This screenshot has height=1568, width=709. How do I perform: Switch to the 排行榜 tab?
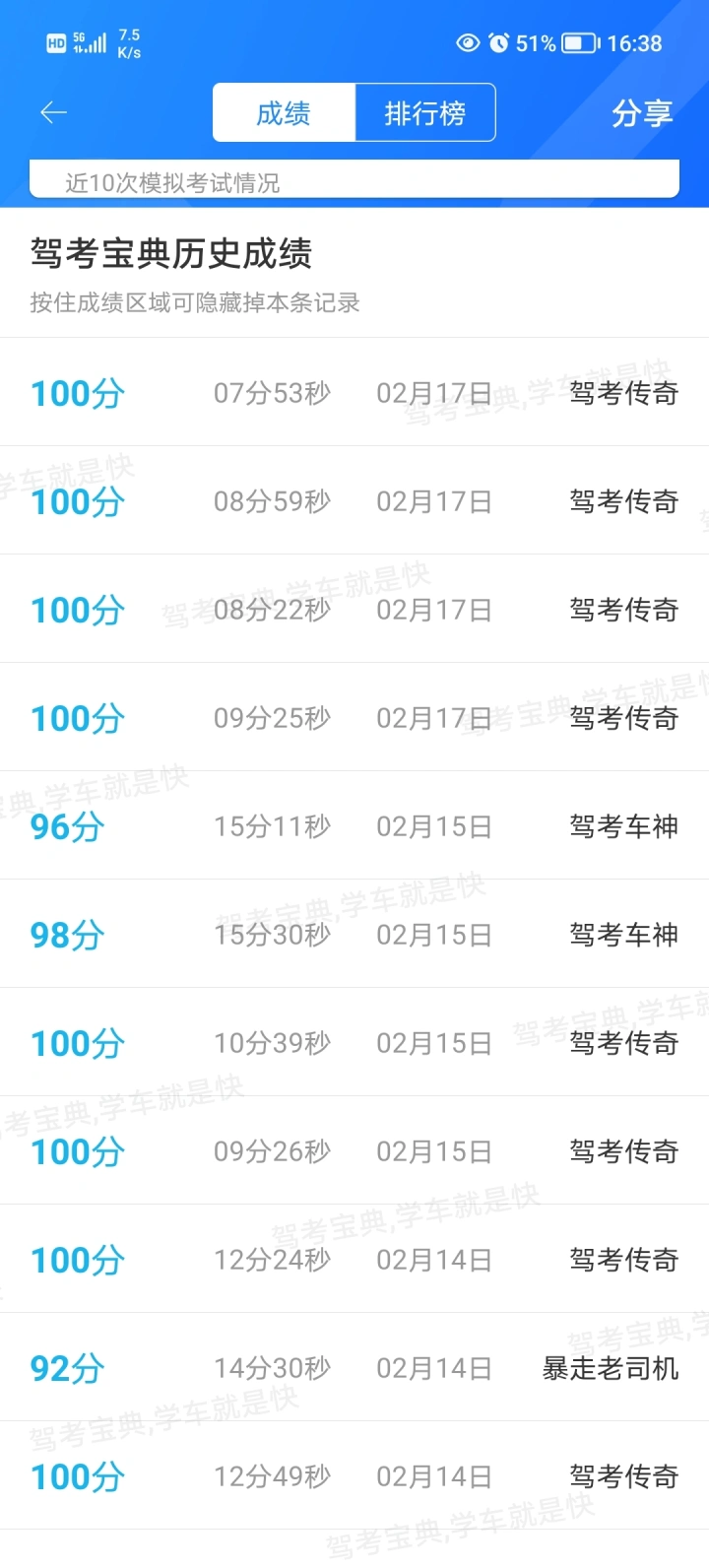pos(424,113)
